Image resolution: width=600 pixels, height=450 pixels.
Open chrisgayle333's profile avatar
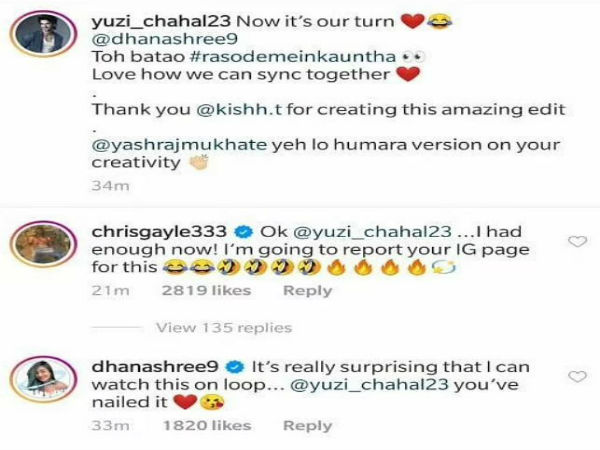coord(41,246)
